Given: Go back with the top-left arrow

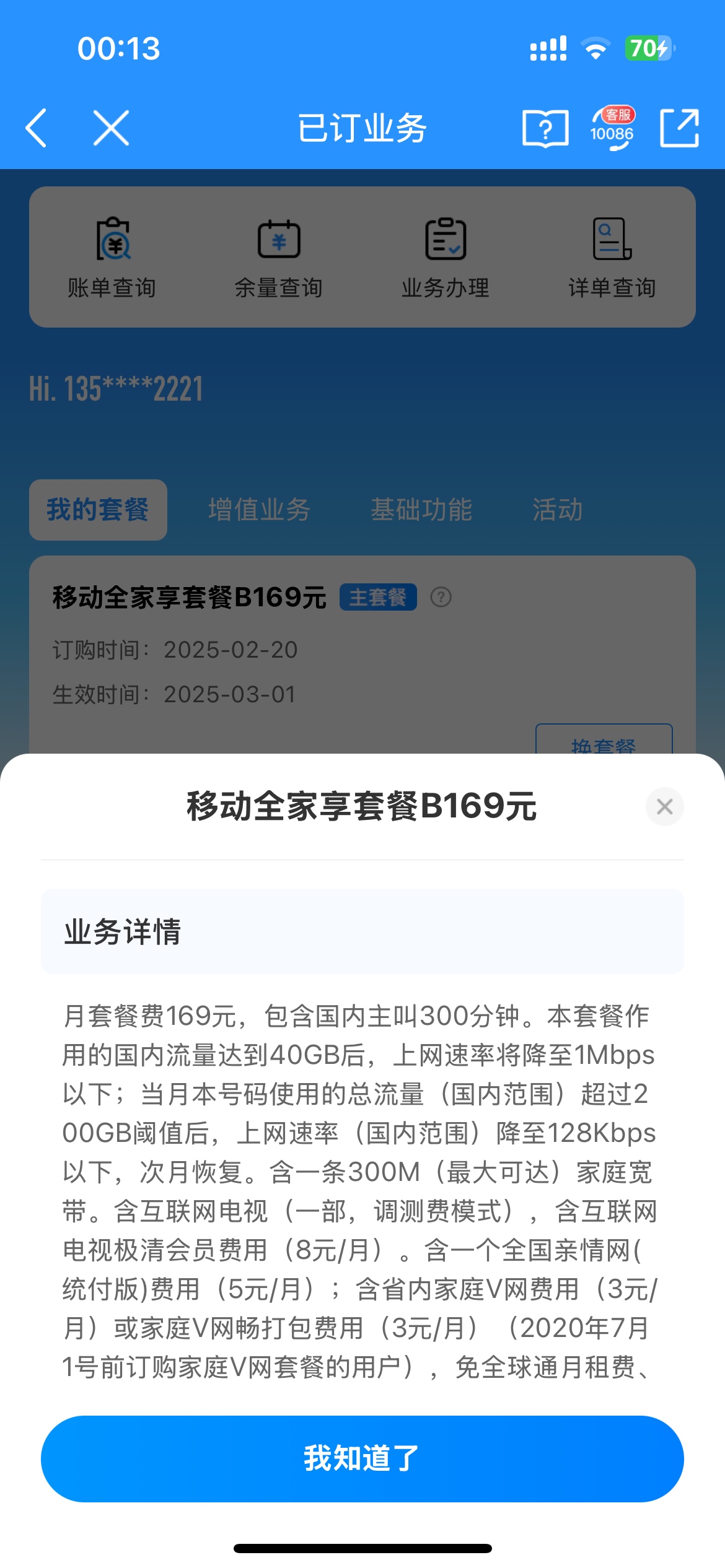Looking at the screenshot, I should point(37,128).
